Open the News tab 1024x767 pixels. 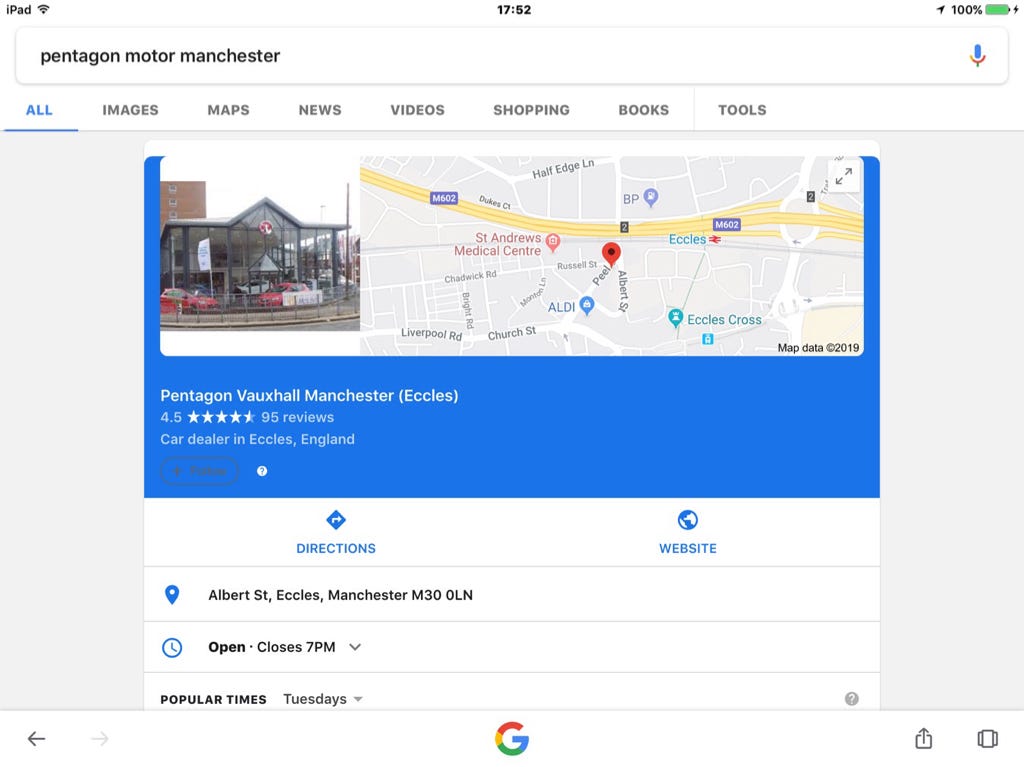pyautogui.click(x=320, y=110)
